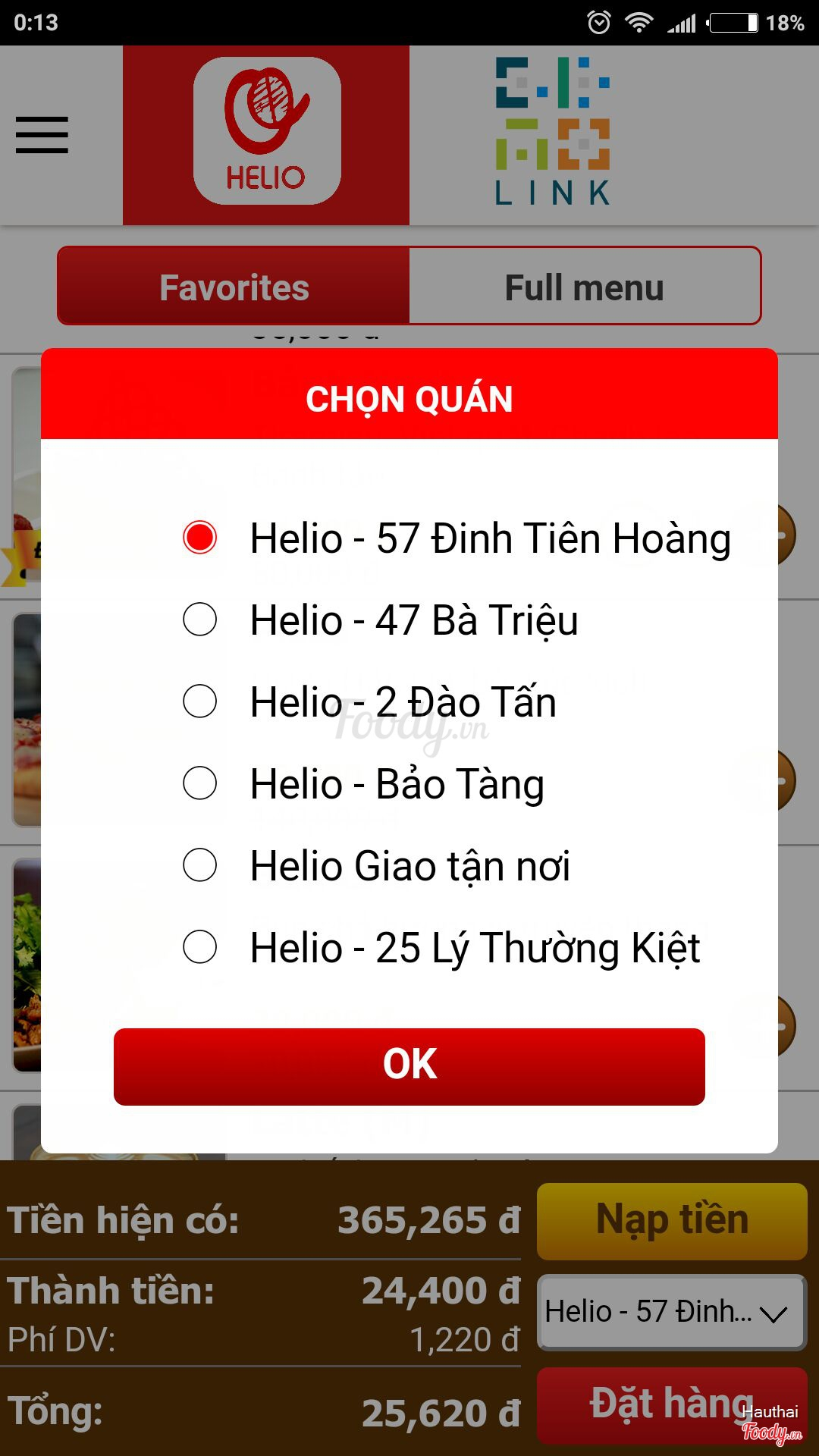The height and width of the screenshot is (1456, 819).
Task: Place order with Đặt hàng
Action: tap(672, 1404)
